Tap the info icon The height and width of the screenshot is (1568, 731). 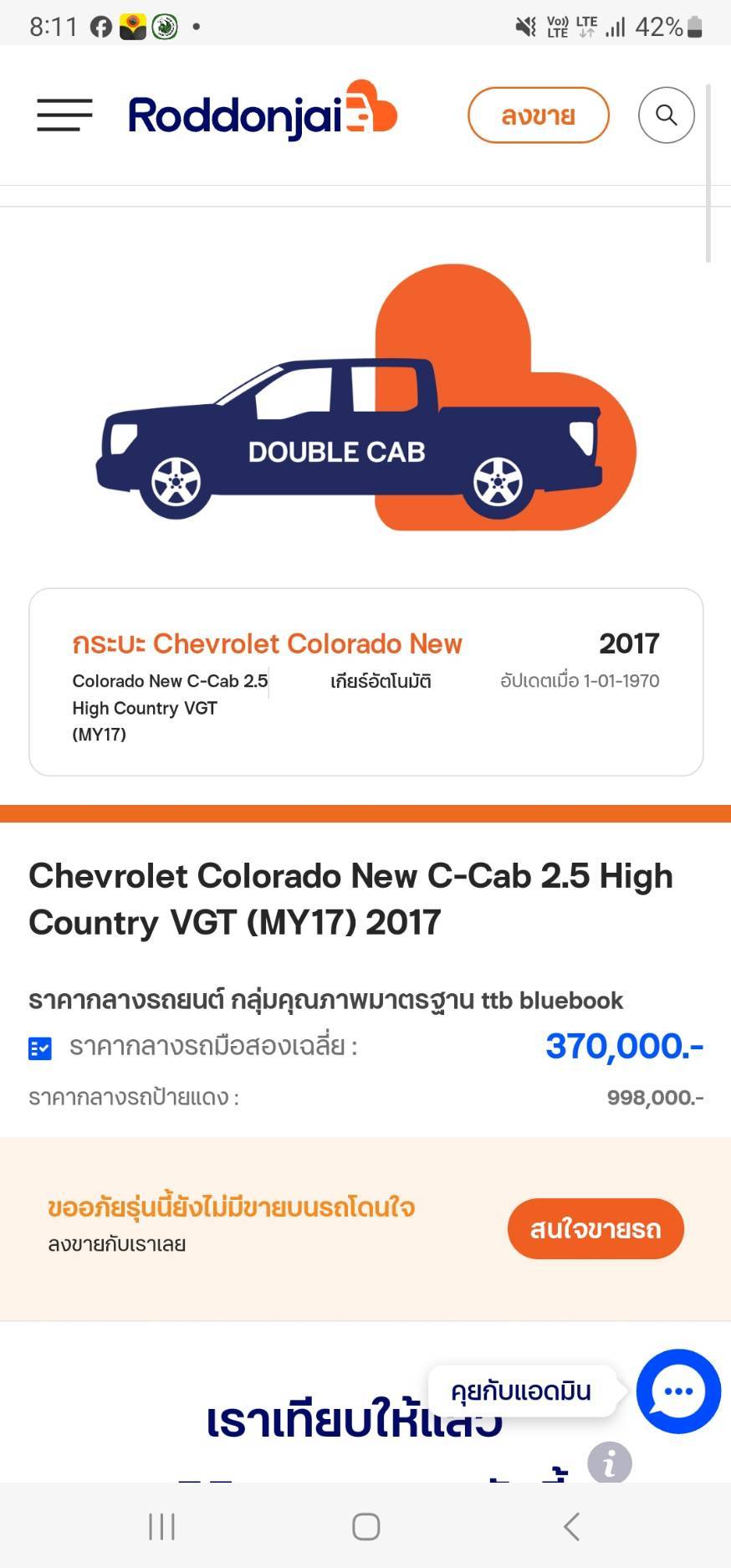[x=609, y=1463]
